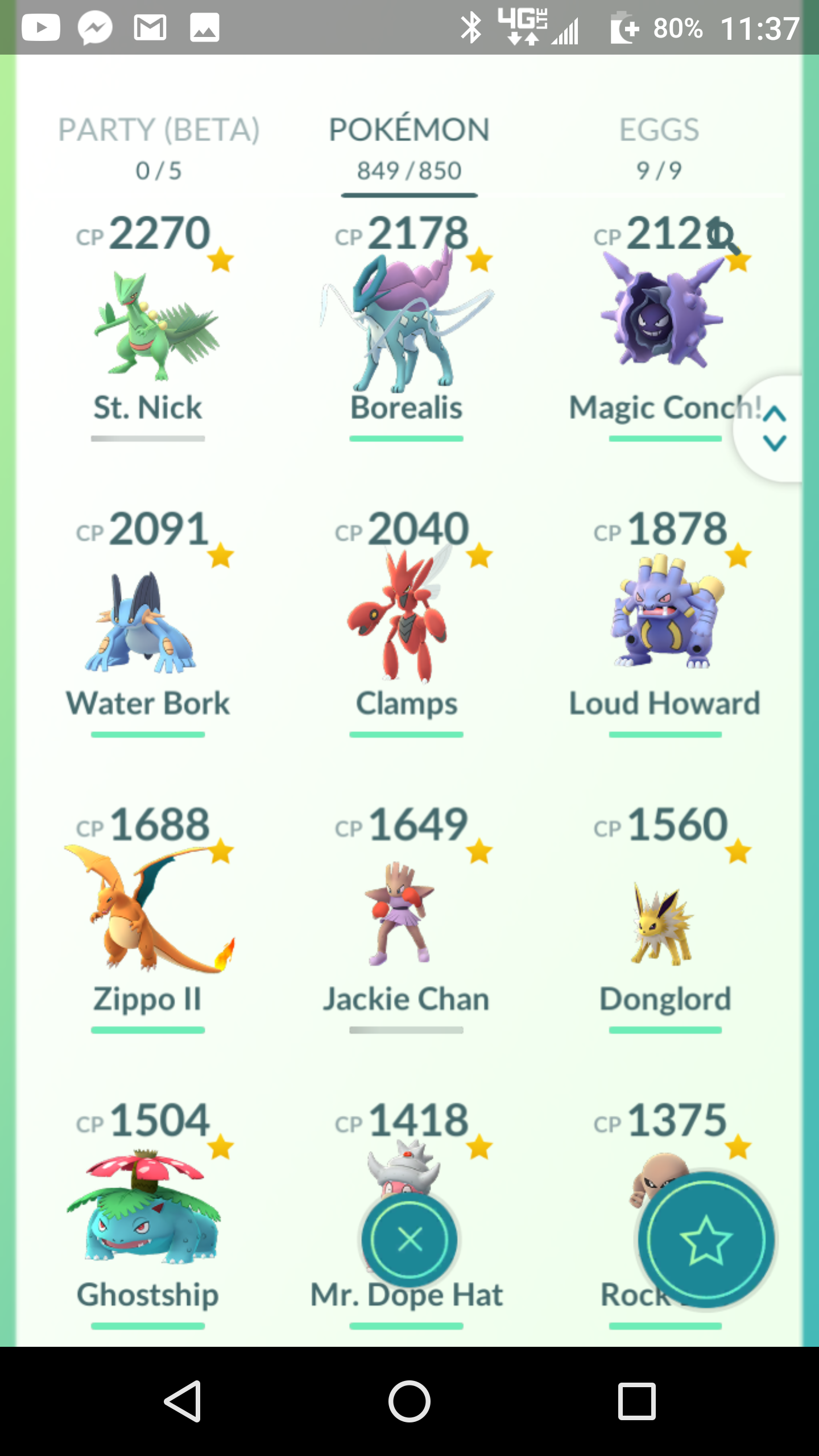
Task: Go to the Android home screen
Action: tap(409, 1401)
